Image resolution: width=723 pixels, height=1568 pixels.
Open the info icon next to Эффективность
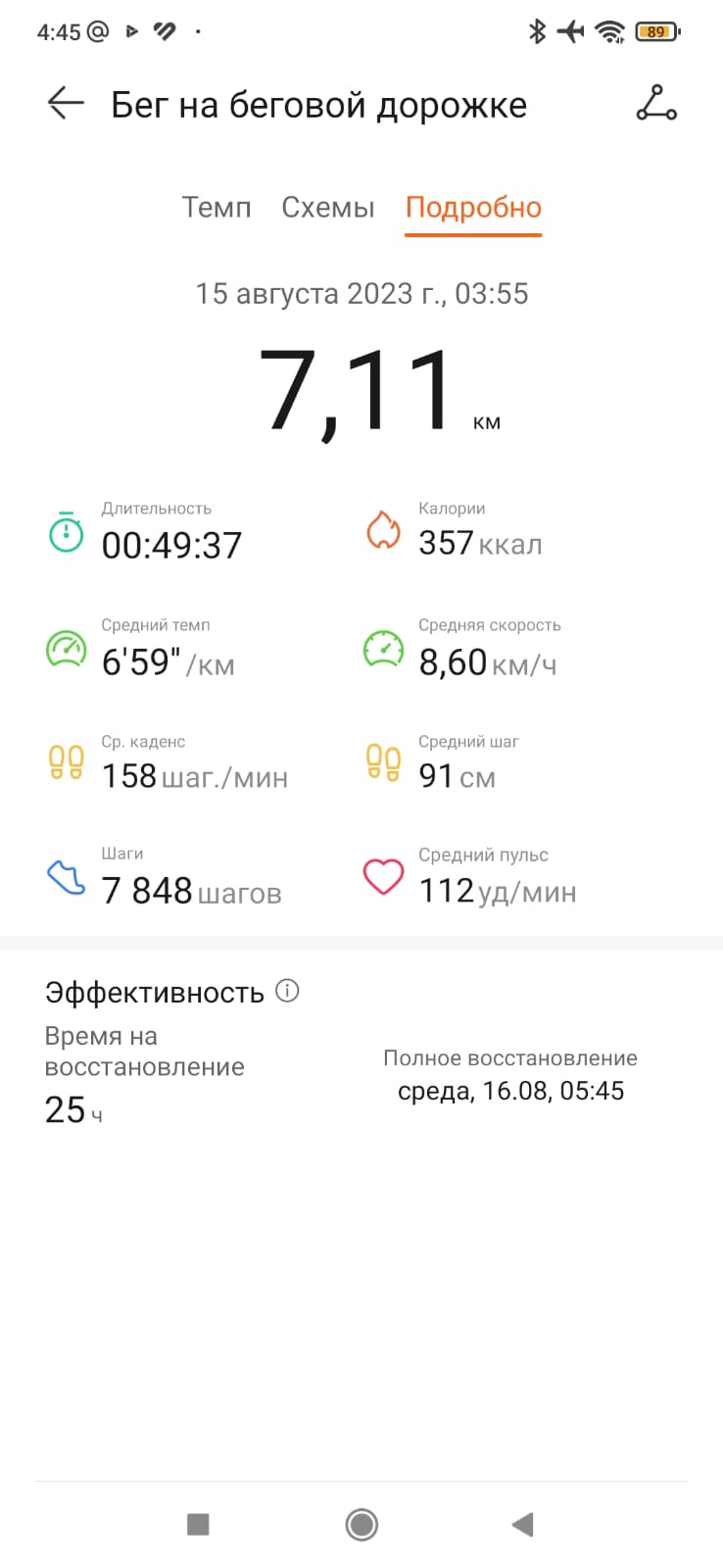pyautogui.click(x=287, y=991)
